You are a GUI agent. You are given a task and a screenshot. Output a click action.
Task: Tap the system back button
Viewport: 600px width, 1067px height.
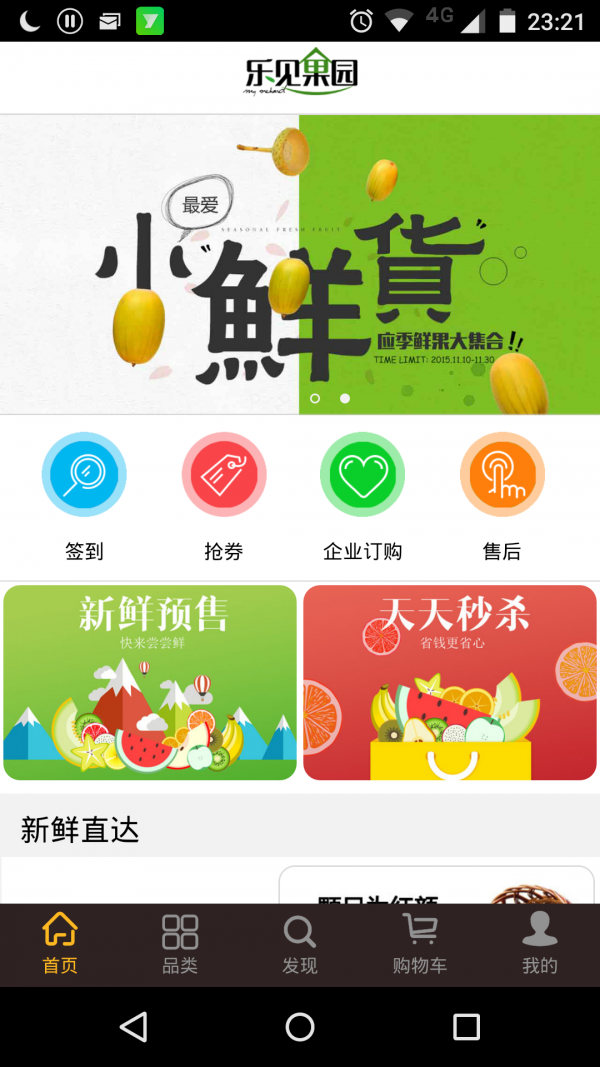133,1026
